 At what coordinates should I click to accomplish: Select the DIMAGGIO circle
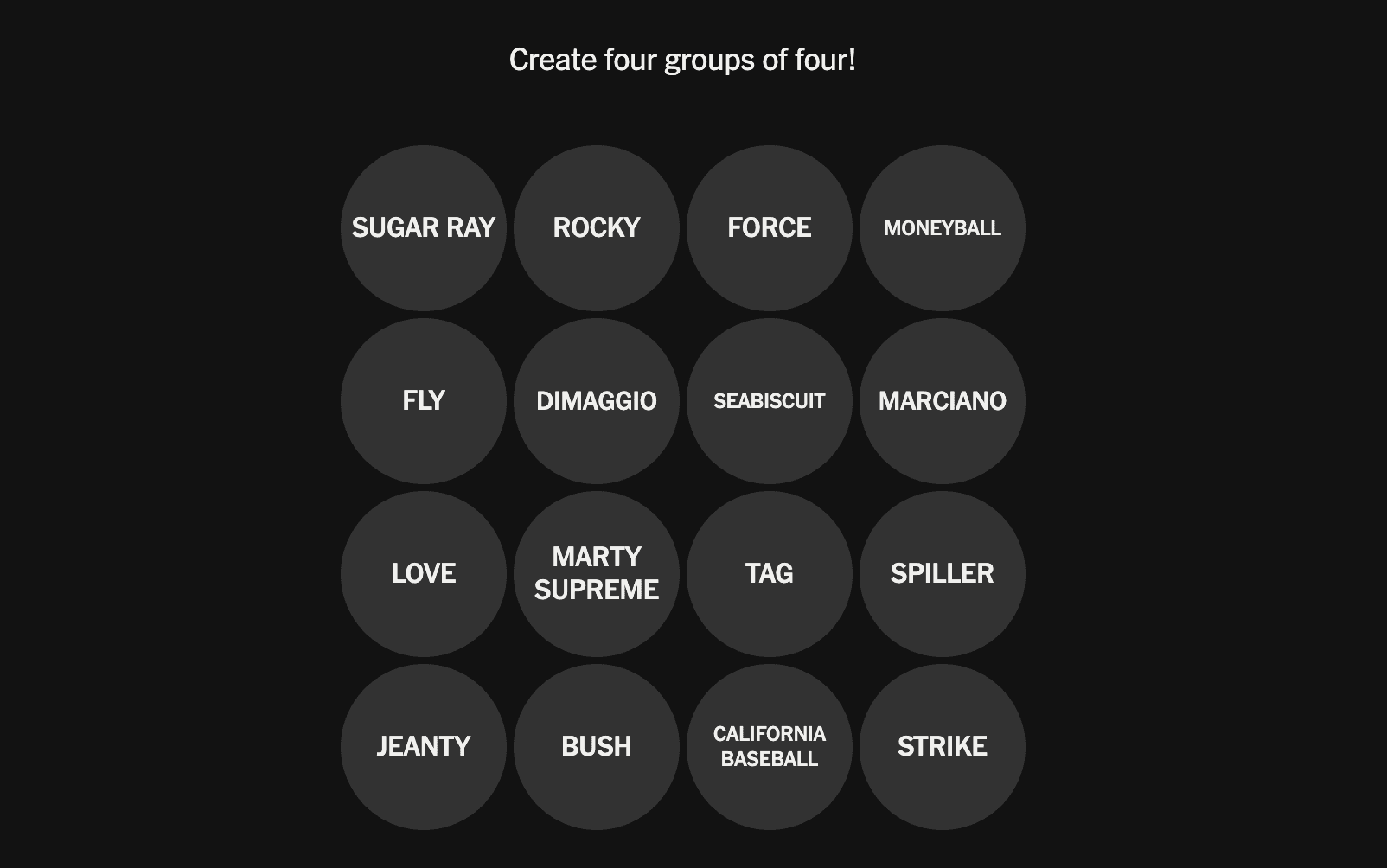tap(597, 401)
